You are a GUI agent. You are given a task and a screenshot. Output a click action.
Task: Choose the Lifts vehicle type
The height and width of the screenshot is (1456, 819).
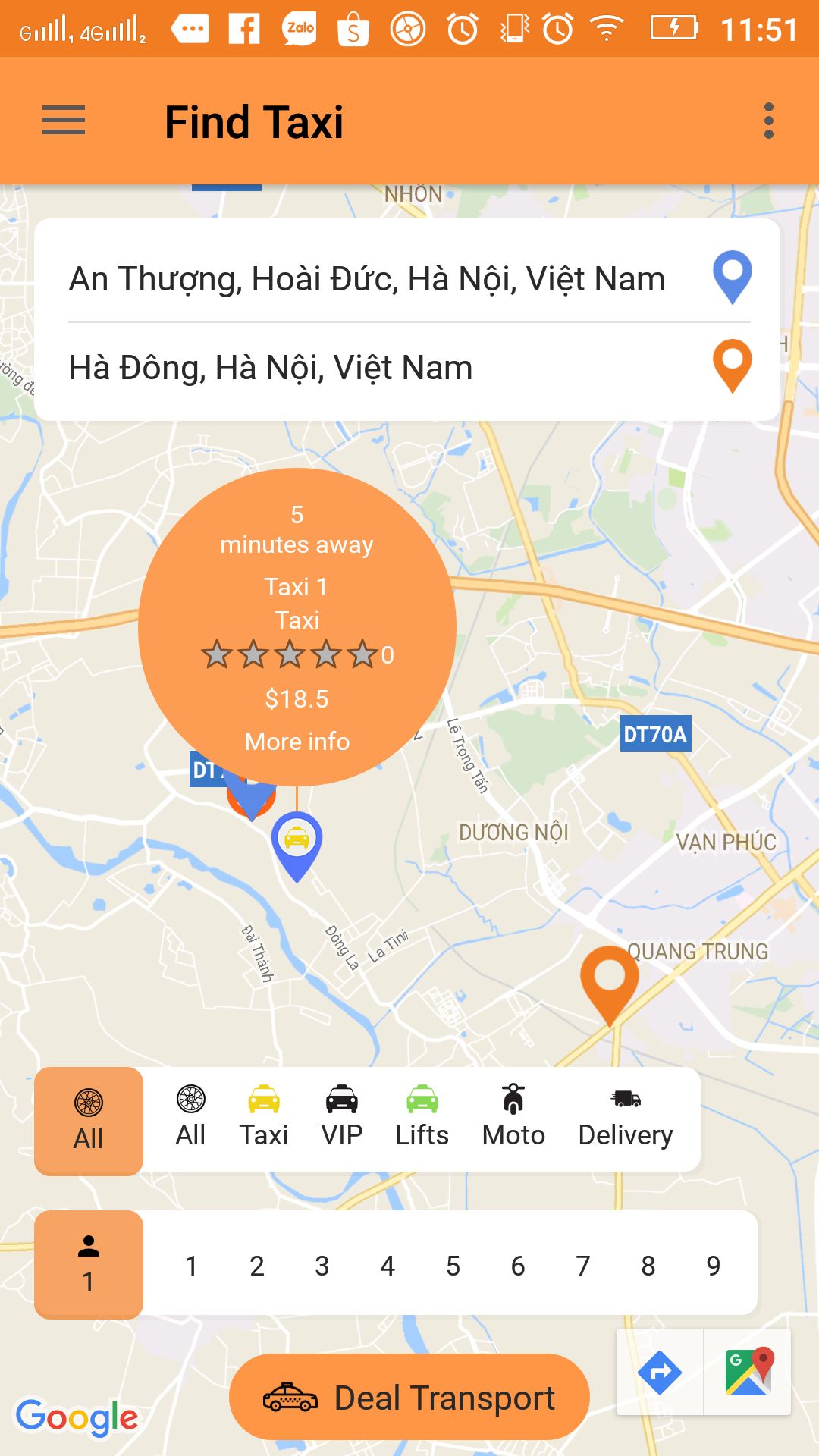pyautogui.click(x=422, y=1119)
